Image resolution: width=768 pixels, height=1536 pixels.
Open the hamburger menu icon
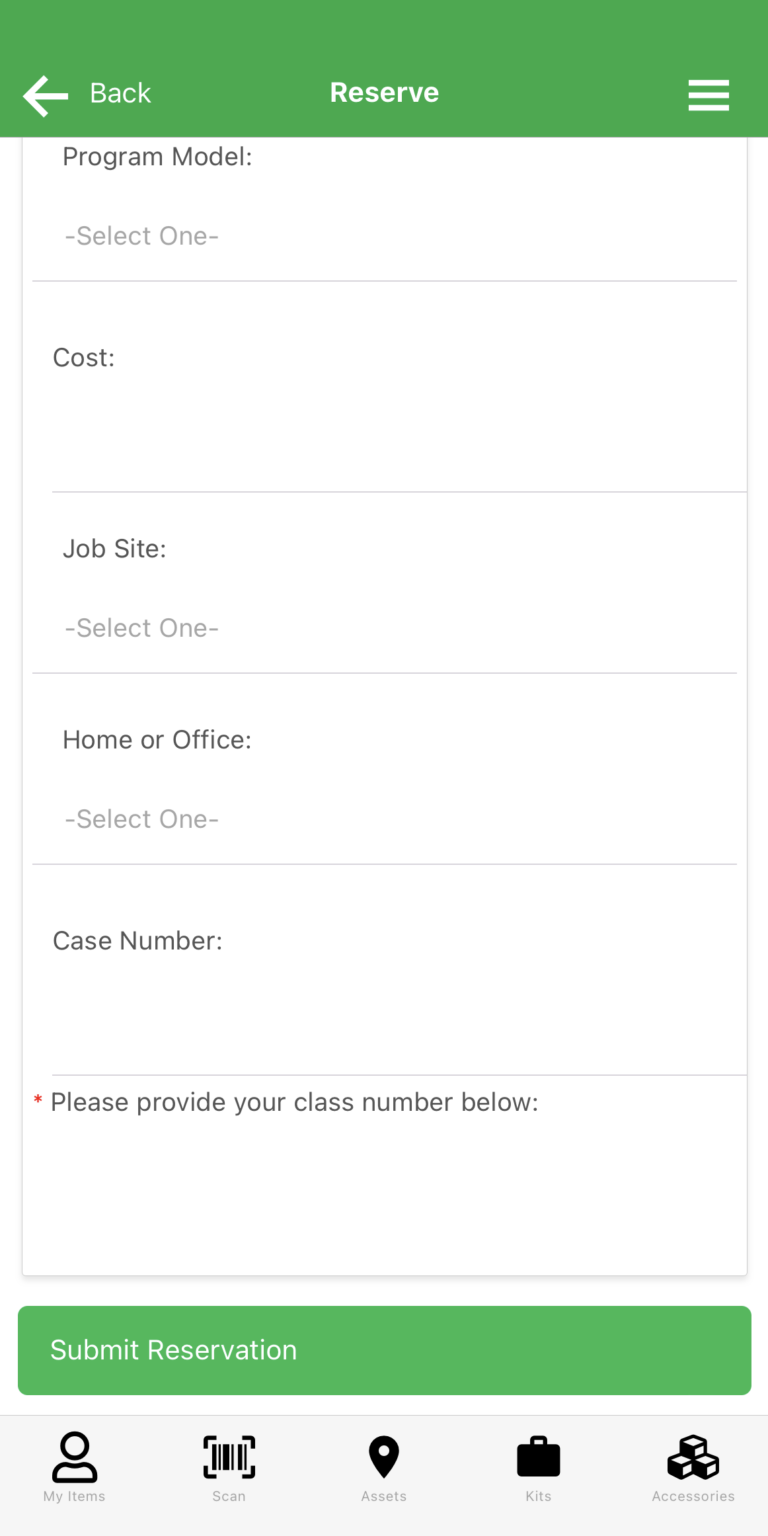708,94
